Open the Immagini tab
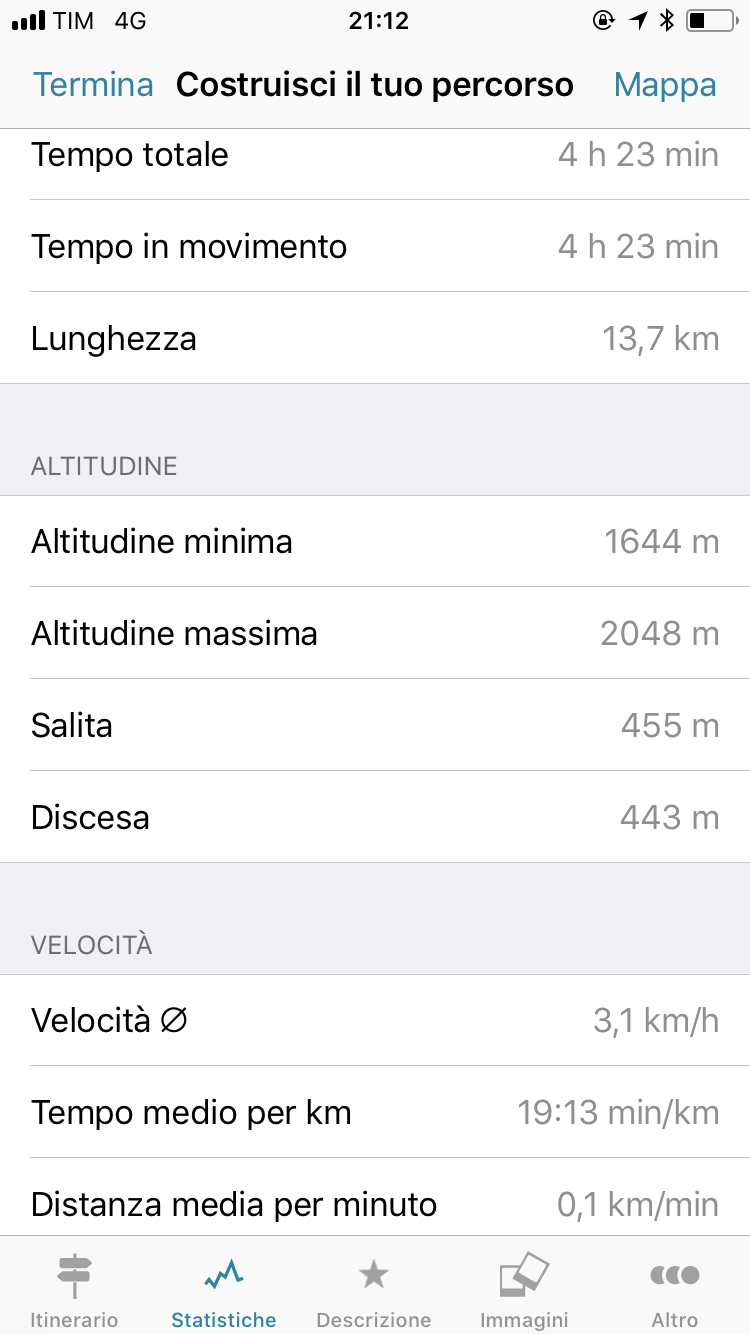 click(524, 1289)
